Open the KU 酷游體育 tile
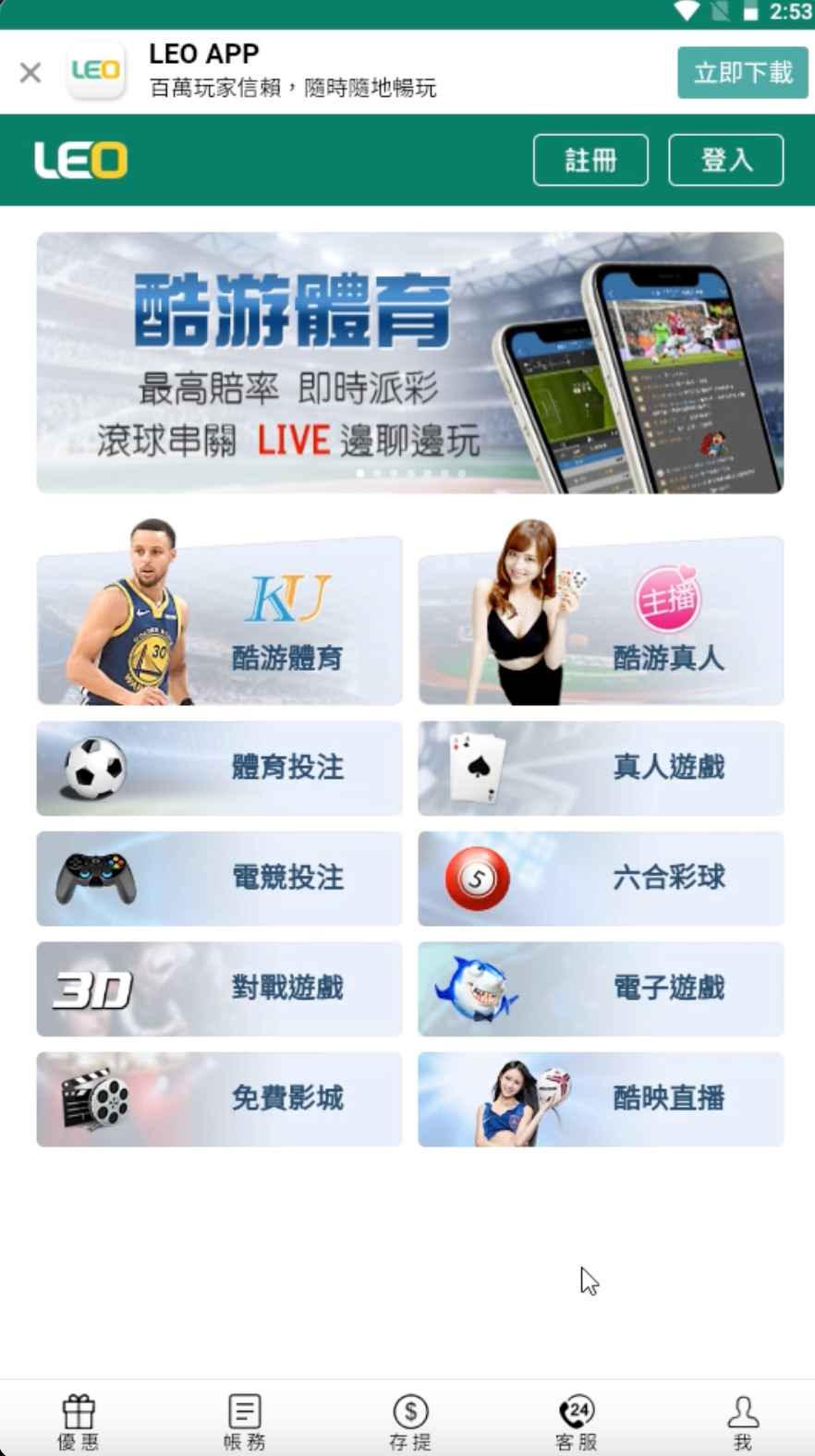The height and width of the screenshot is (1456, 815). (x=220, y=620)
